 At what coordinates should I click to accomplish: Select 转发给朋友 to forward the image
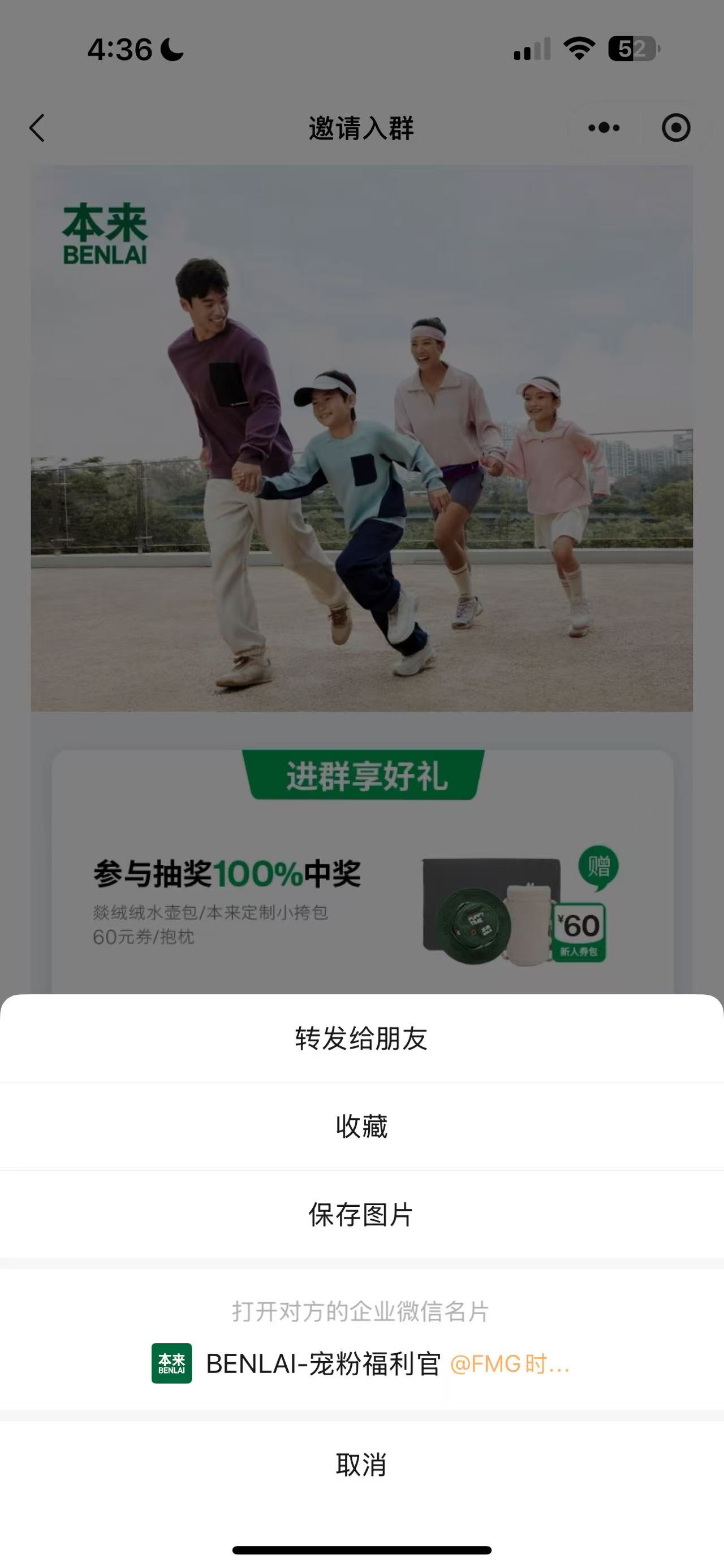pos(361,1038)
